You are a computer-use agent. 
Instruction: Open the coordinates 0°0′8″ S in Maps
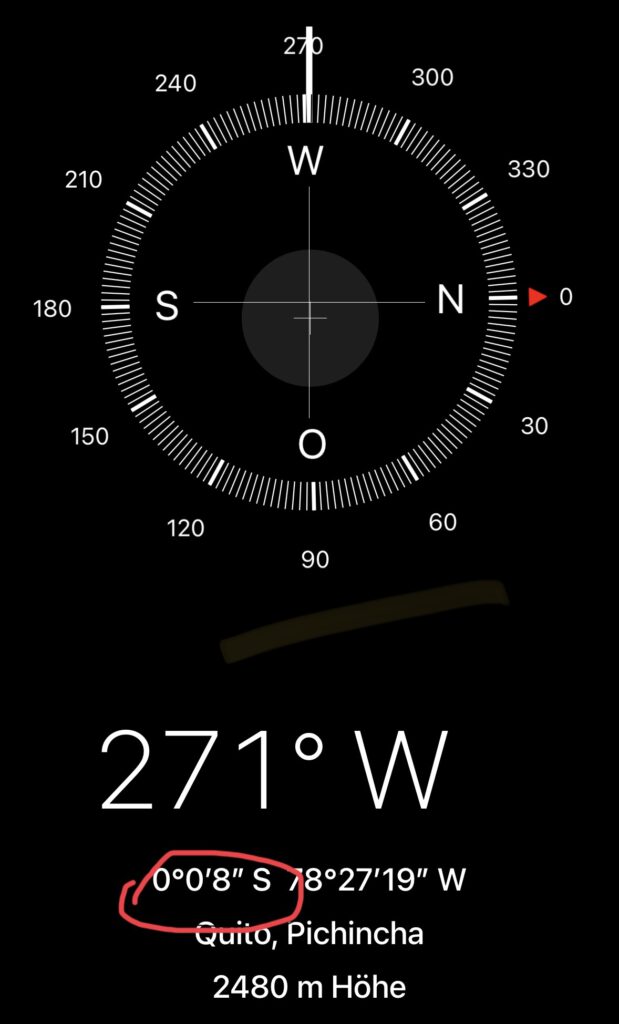[x=212, y=881]
